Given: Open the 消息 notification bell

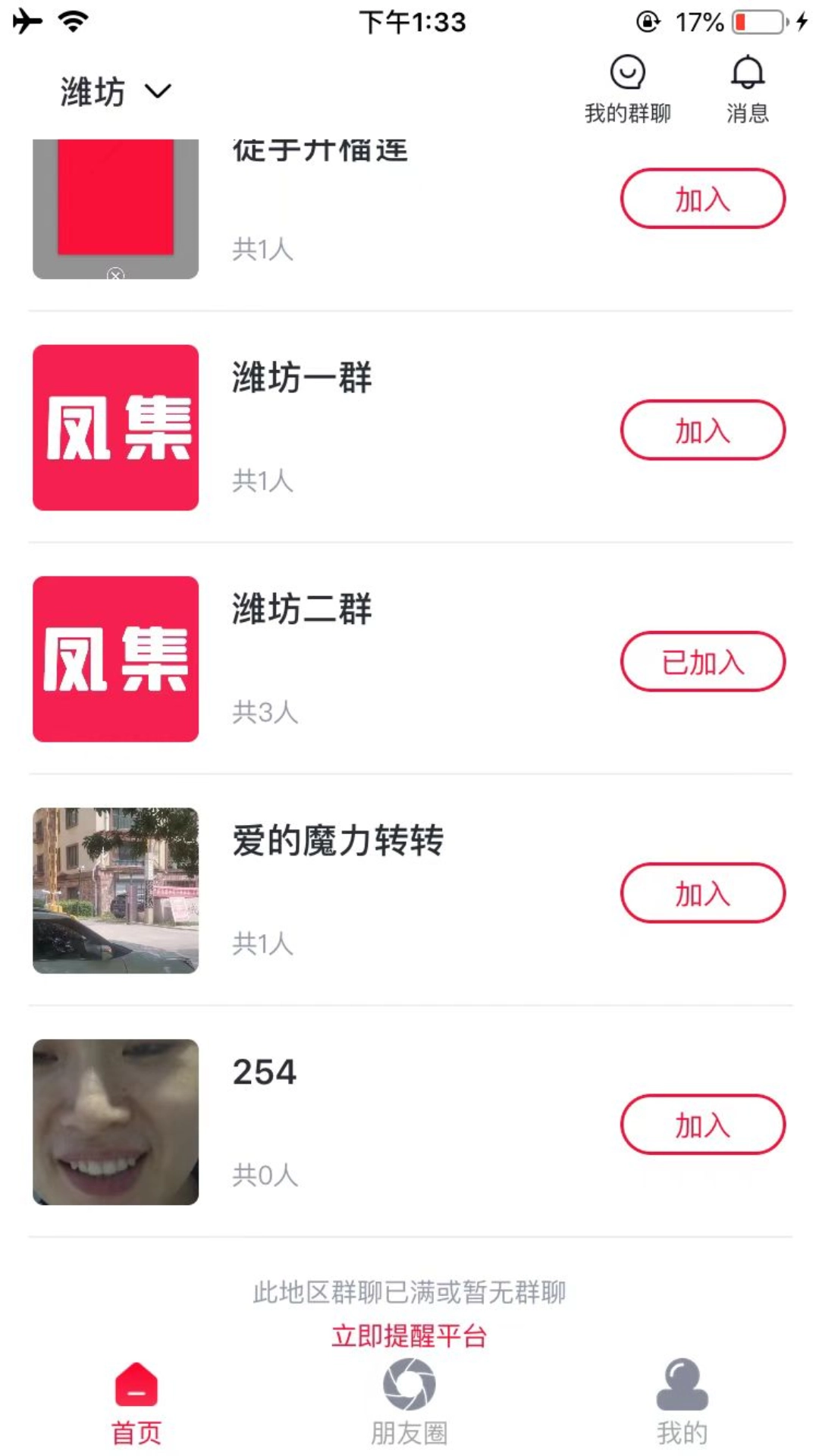Looking at the screenshot, I should 747,73.
